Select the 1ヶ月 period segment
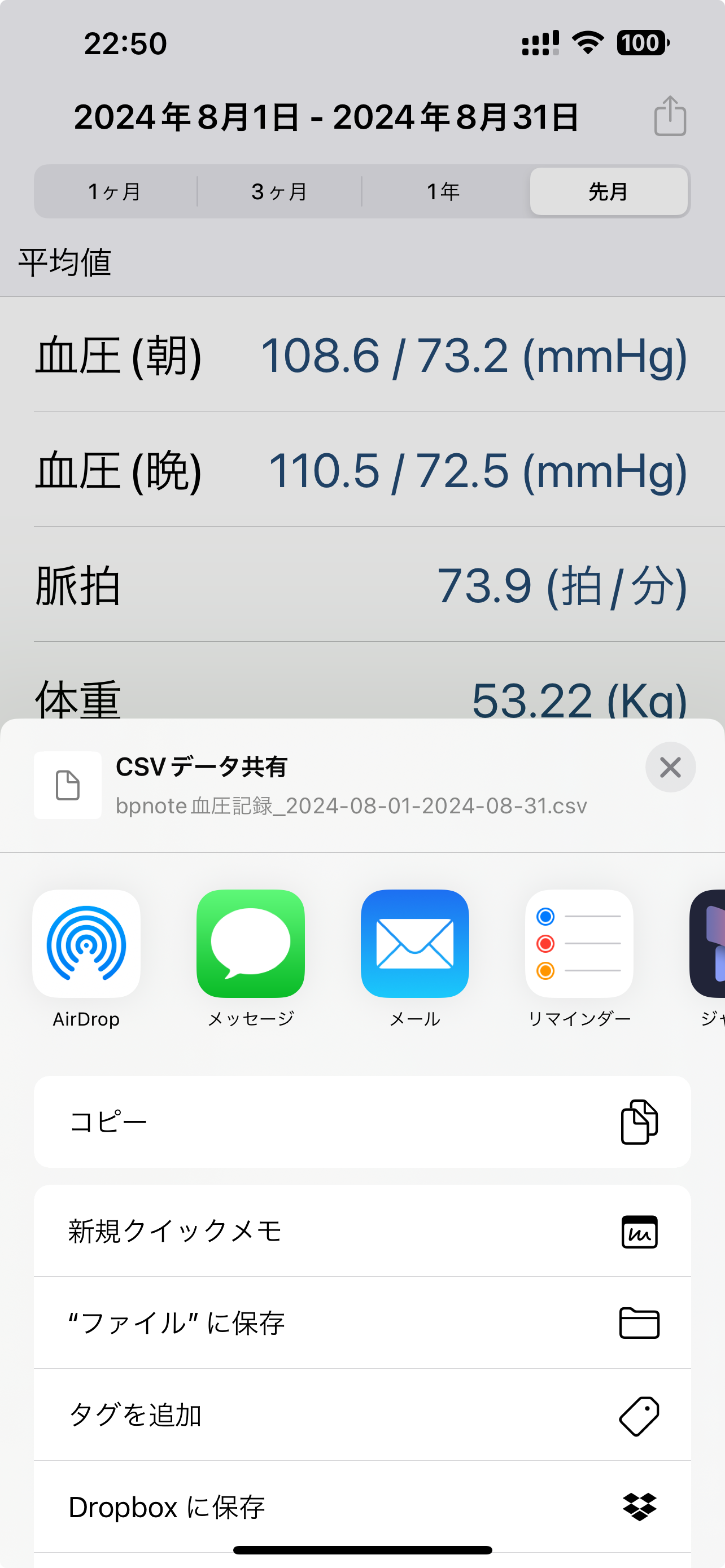This screenshot has width=725, height=1568. pos(115,191)
